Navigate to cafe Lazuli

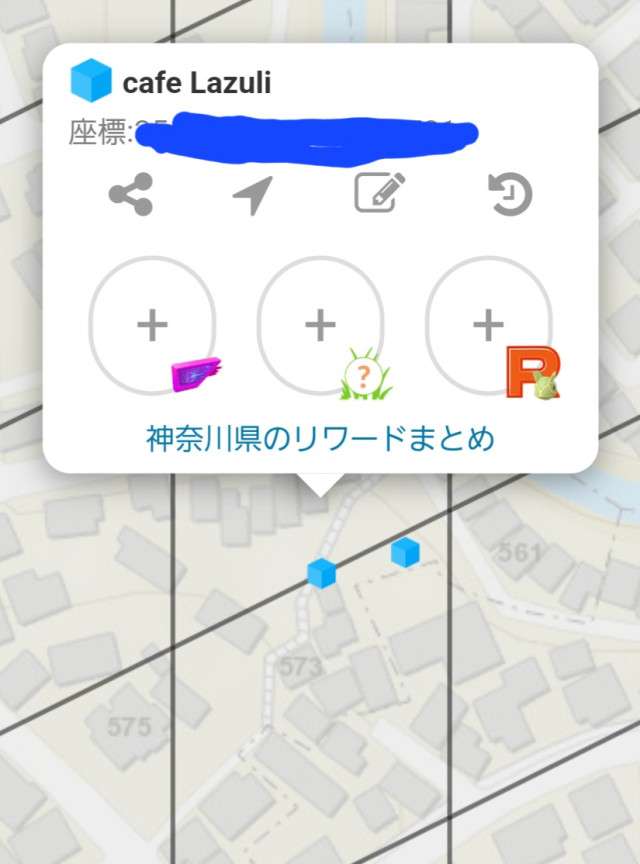(252, 194)
